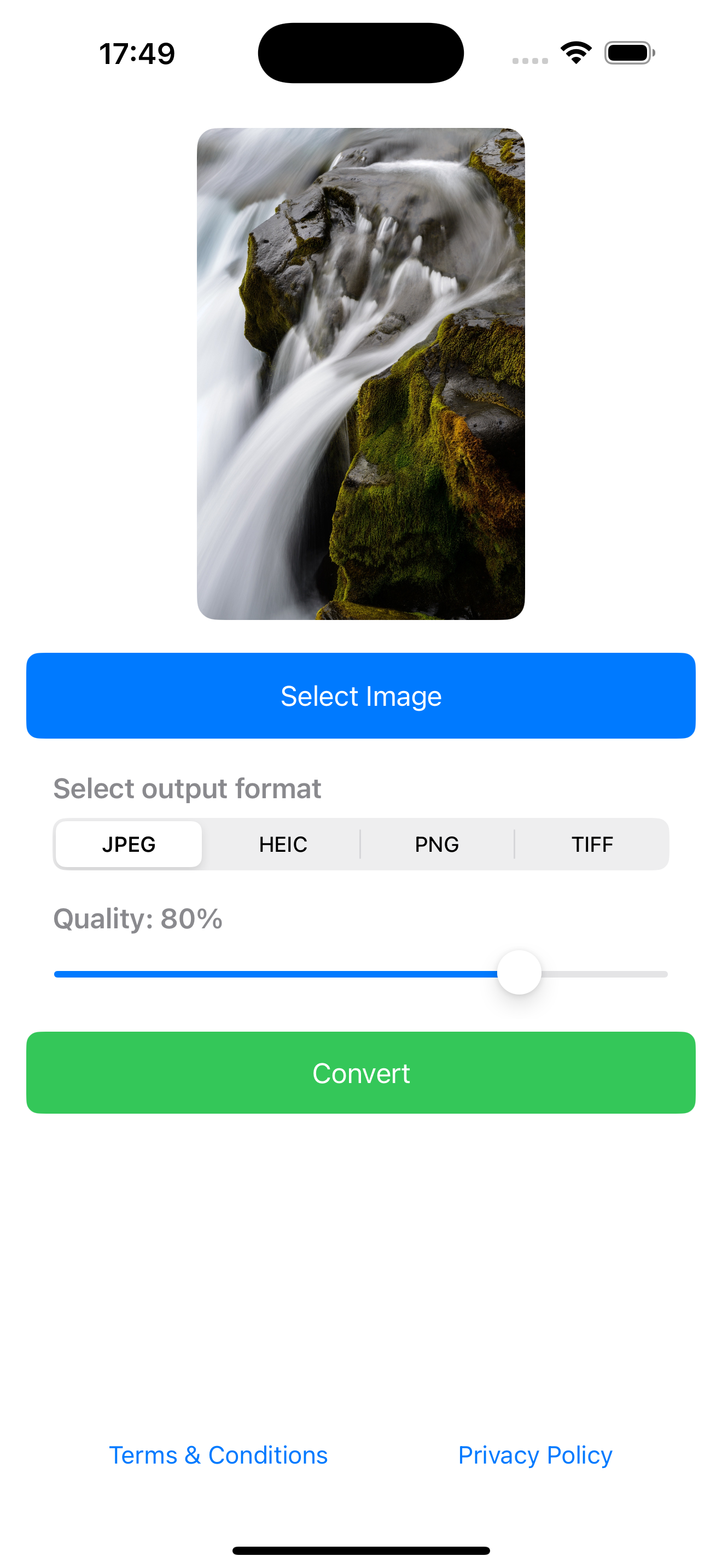This screenshot has height=1568, width=722.
Task: Choose PNG as output format
Action: click(x=436, y=844)
